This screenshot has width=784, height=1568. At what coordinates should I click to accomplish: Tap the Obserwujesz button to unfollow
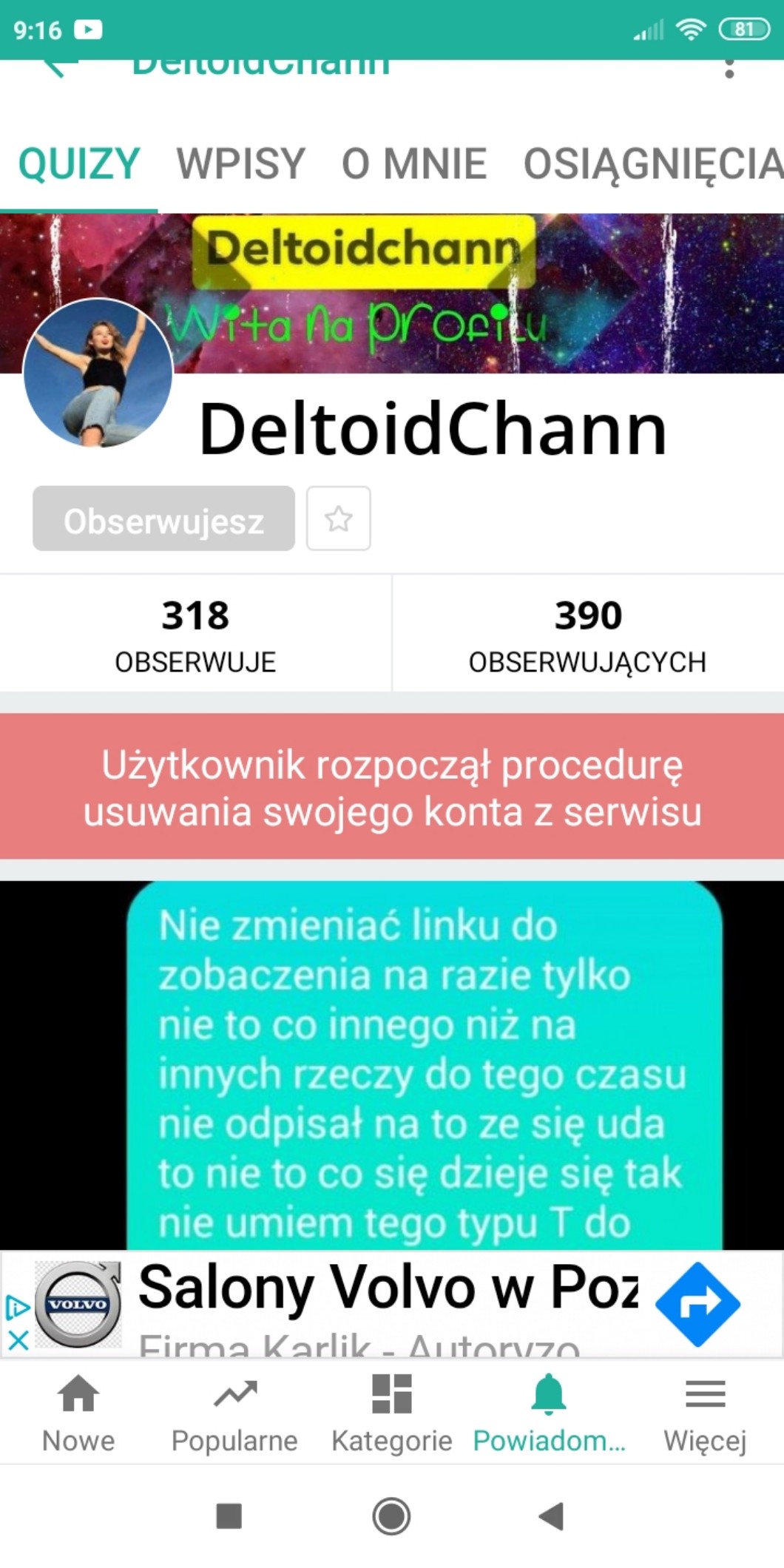pos(163,519)
